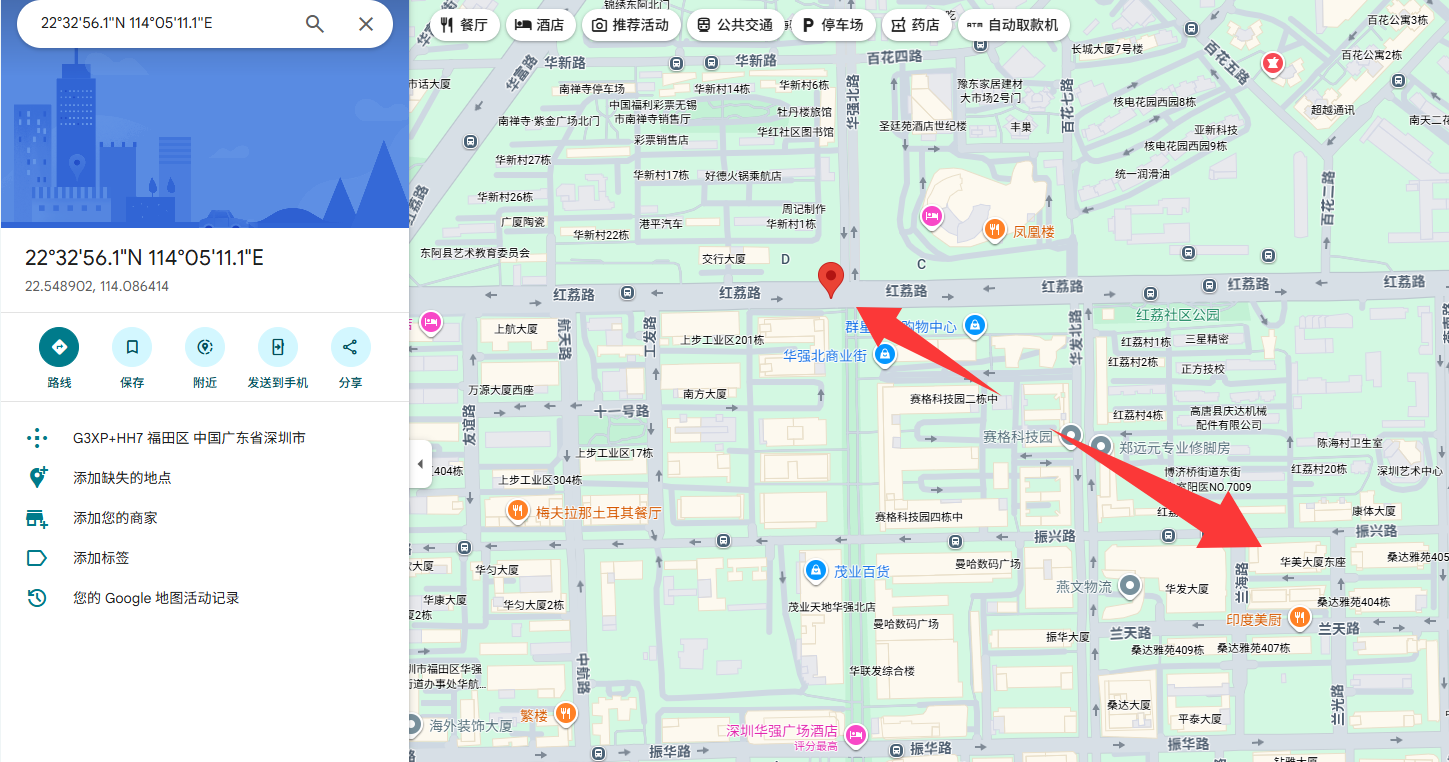The image size is (1449, 762).
Task: Clear the search with the X button
Action: (x=366, y=24)
